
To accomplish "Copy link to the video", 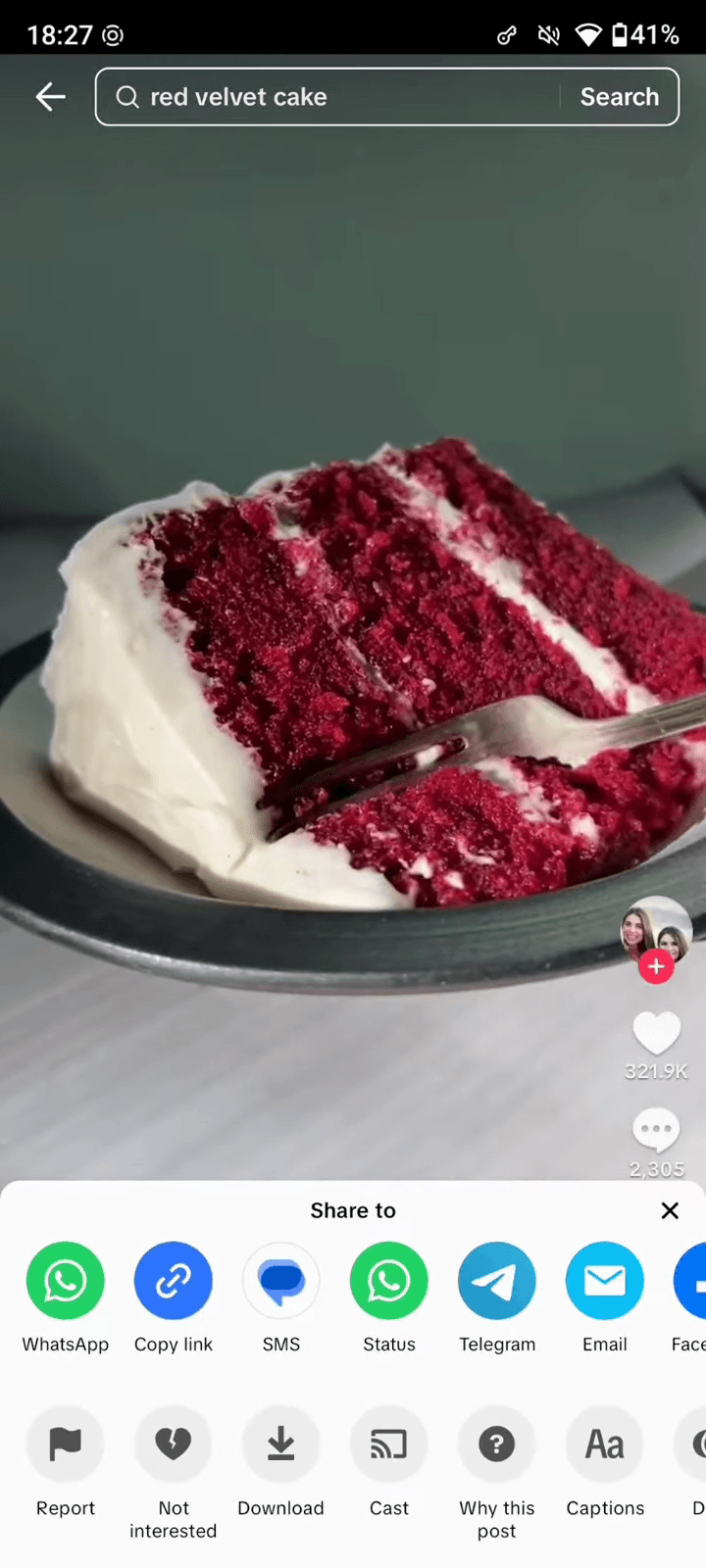I will click(174, 1281).
